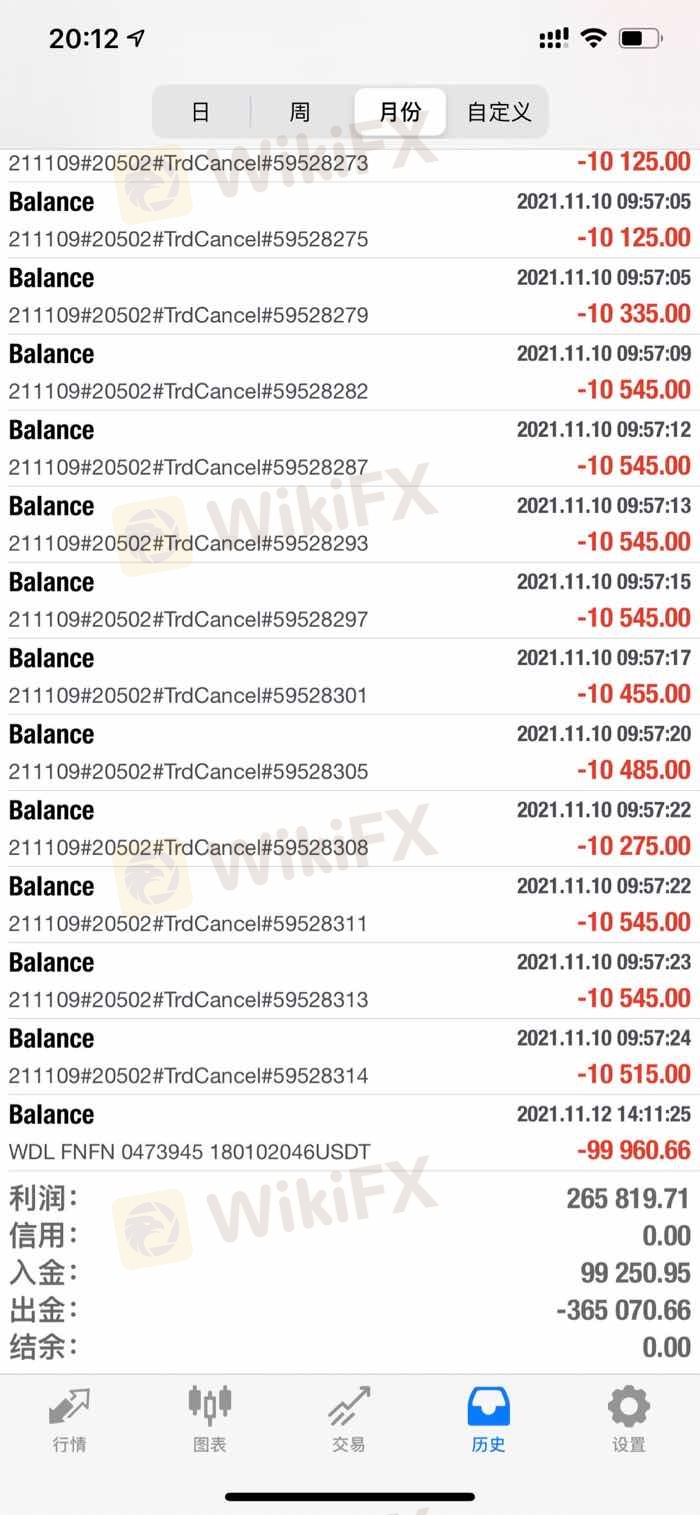Screen dimensions: 700x1515
Task: Open the Balance entry TrdCancel#59528308
Action: point(350,828)
